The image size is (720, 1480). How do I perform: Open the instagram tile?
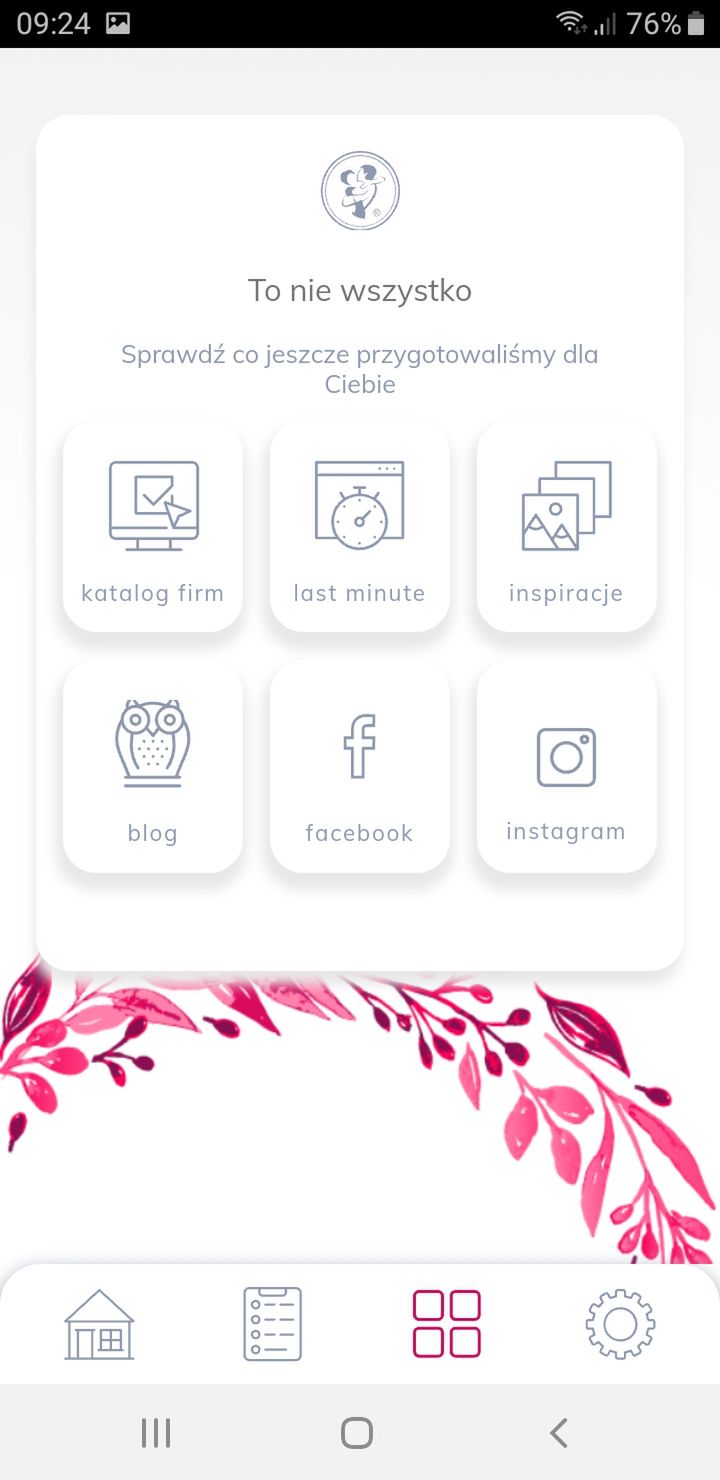pyautogui.click(x=567, y=766)
